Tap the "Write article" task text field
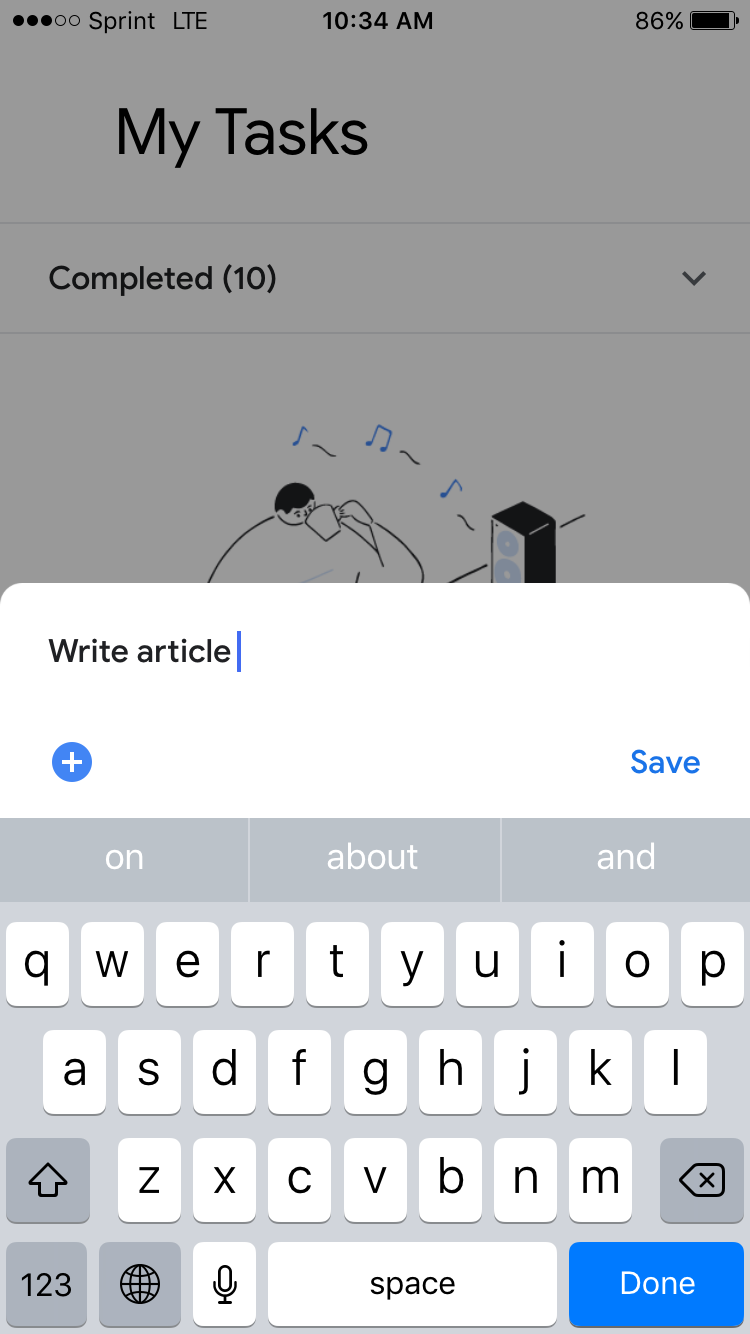750x1334 pixels. pos(375,652)
